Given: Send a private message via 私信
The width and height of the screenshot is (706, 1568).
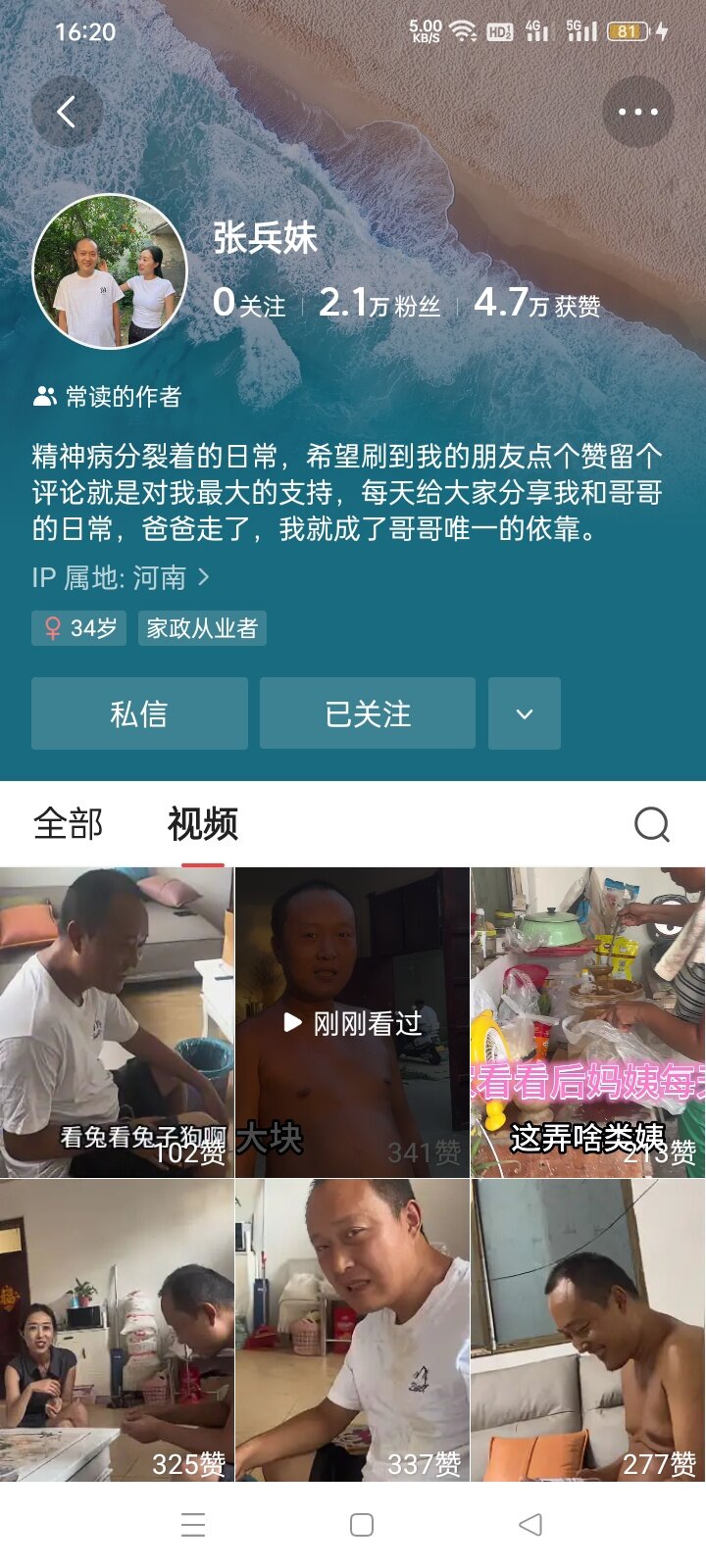Looking at the screenshot, I should 139,713.
